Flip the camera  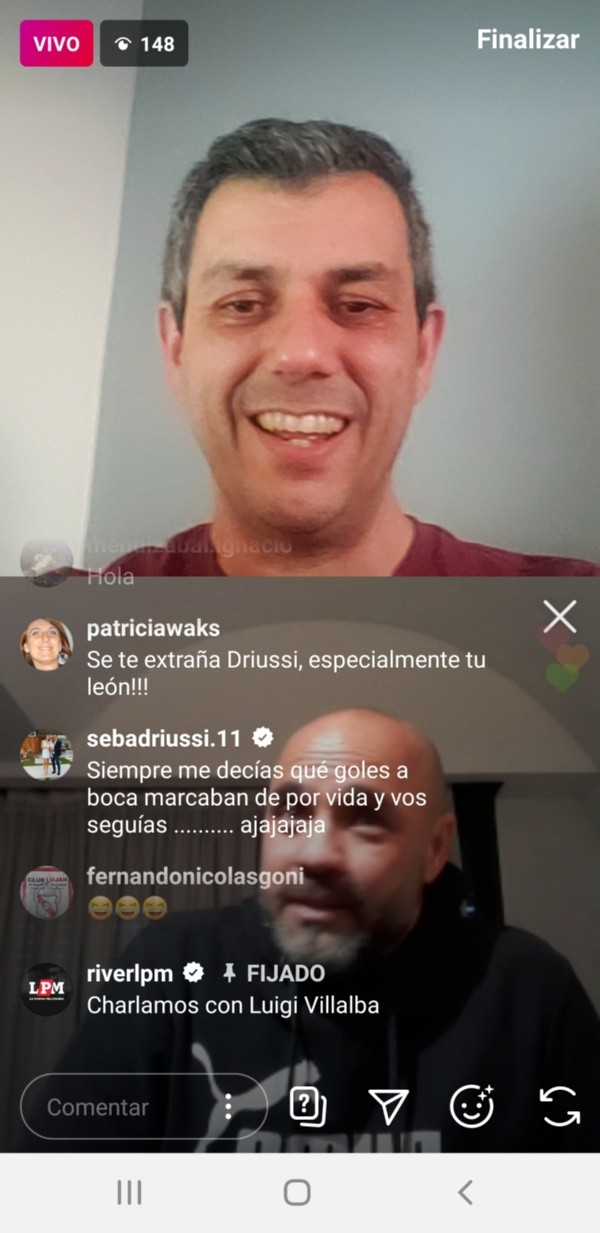click(559, 1106)
